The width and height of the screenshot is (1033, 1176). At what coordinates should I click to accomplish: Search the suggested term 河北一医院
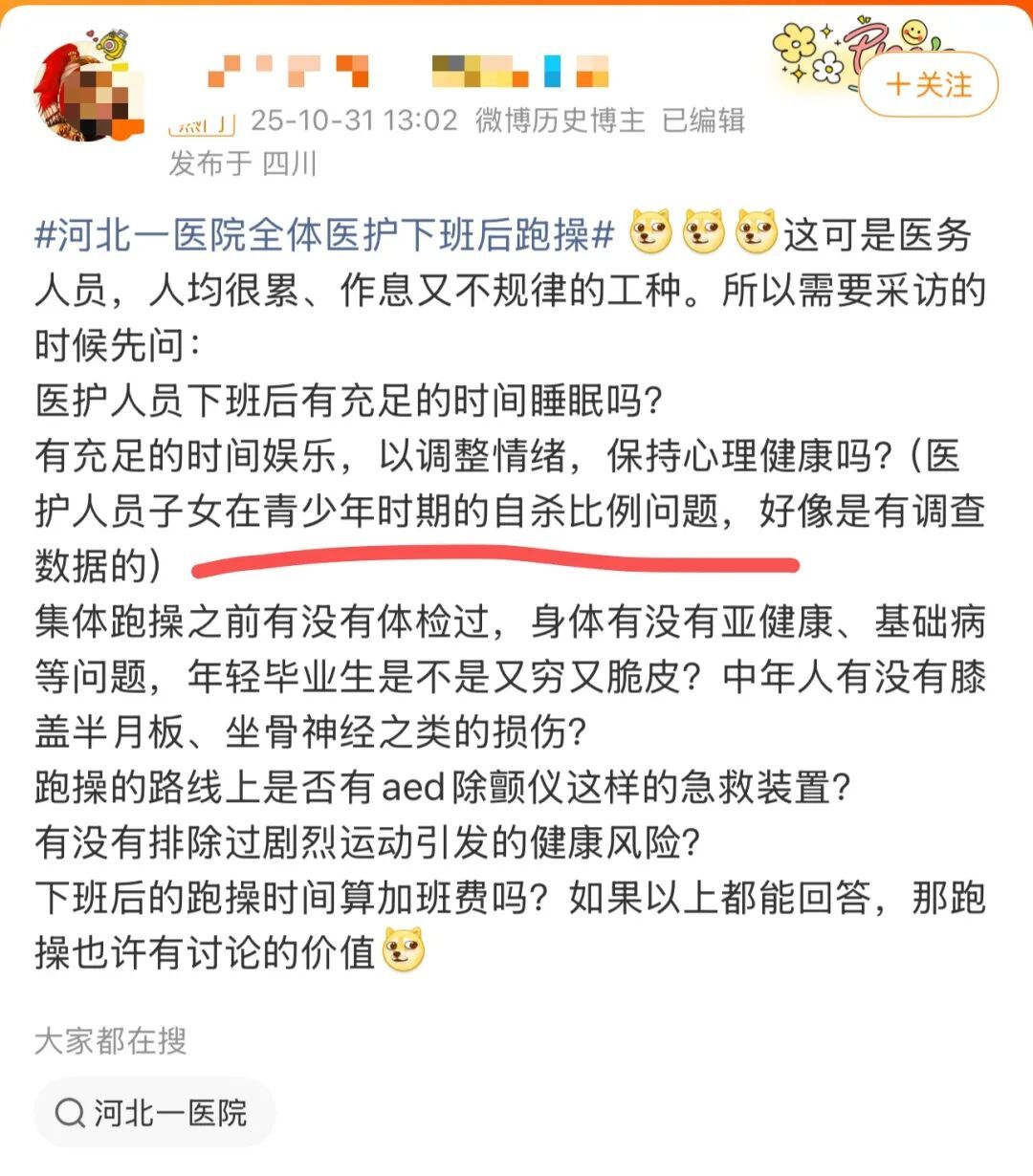tap(154, 1113)
